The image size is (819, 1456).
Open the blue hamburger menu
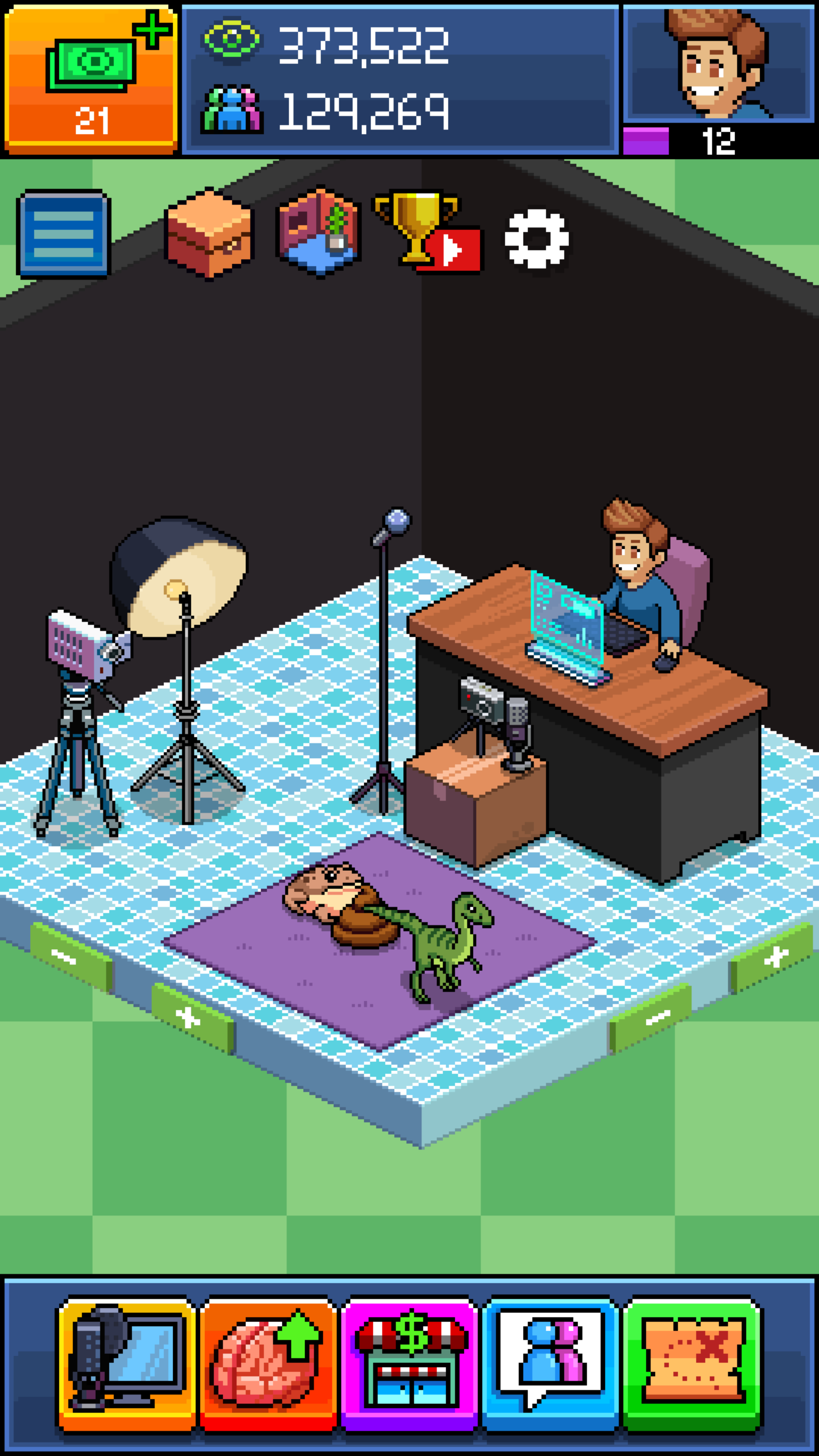click(x=64, y=234)
